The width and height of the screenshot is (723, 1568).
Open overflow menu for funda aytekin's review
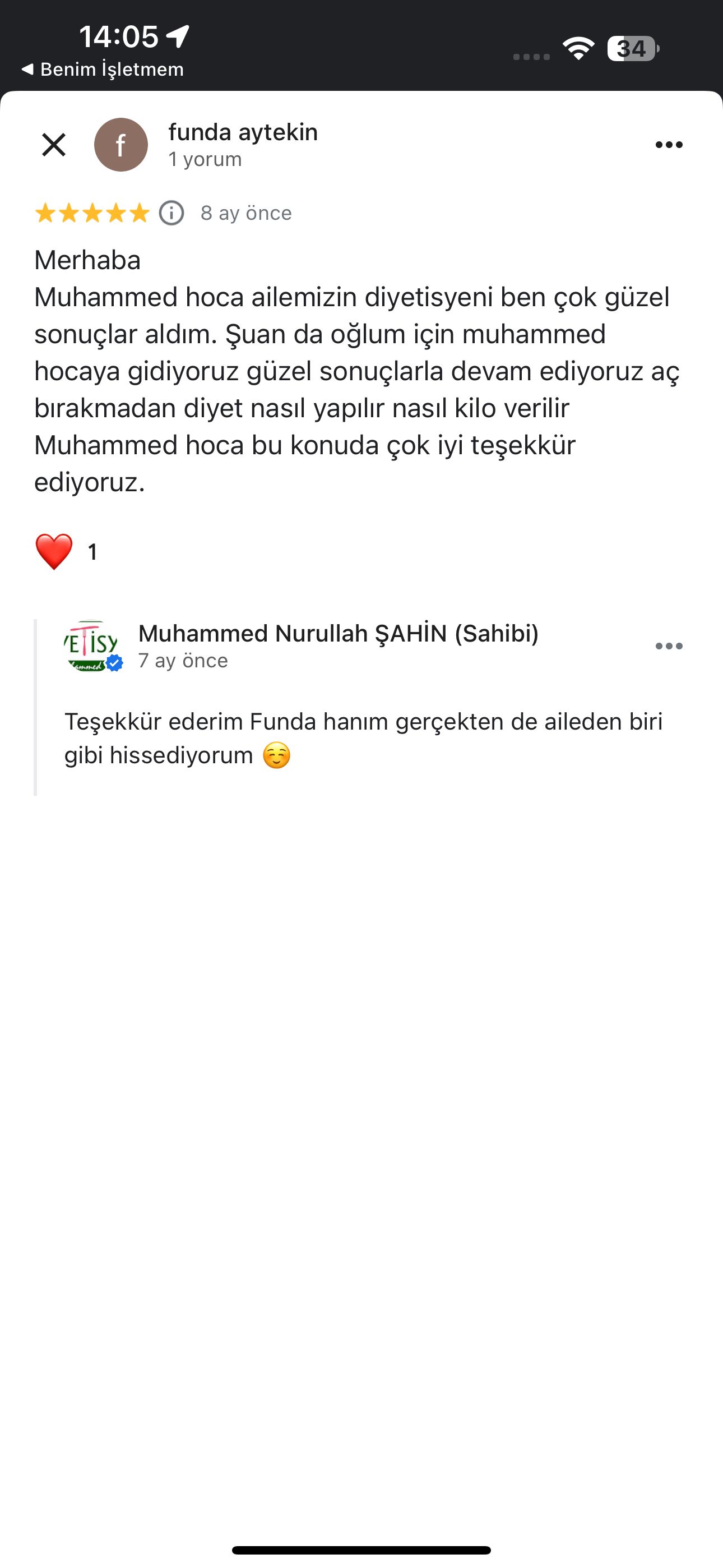[669, 145]
